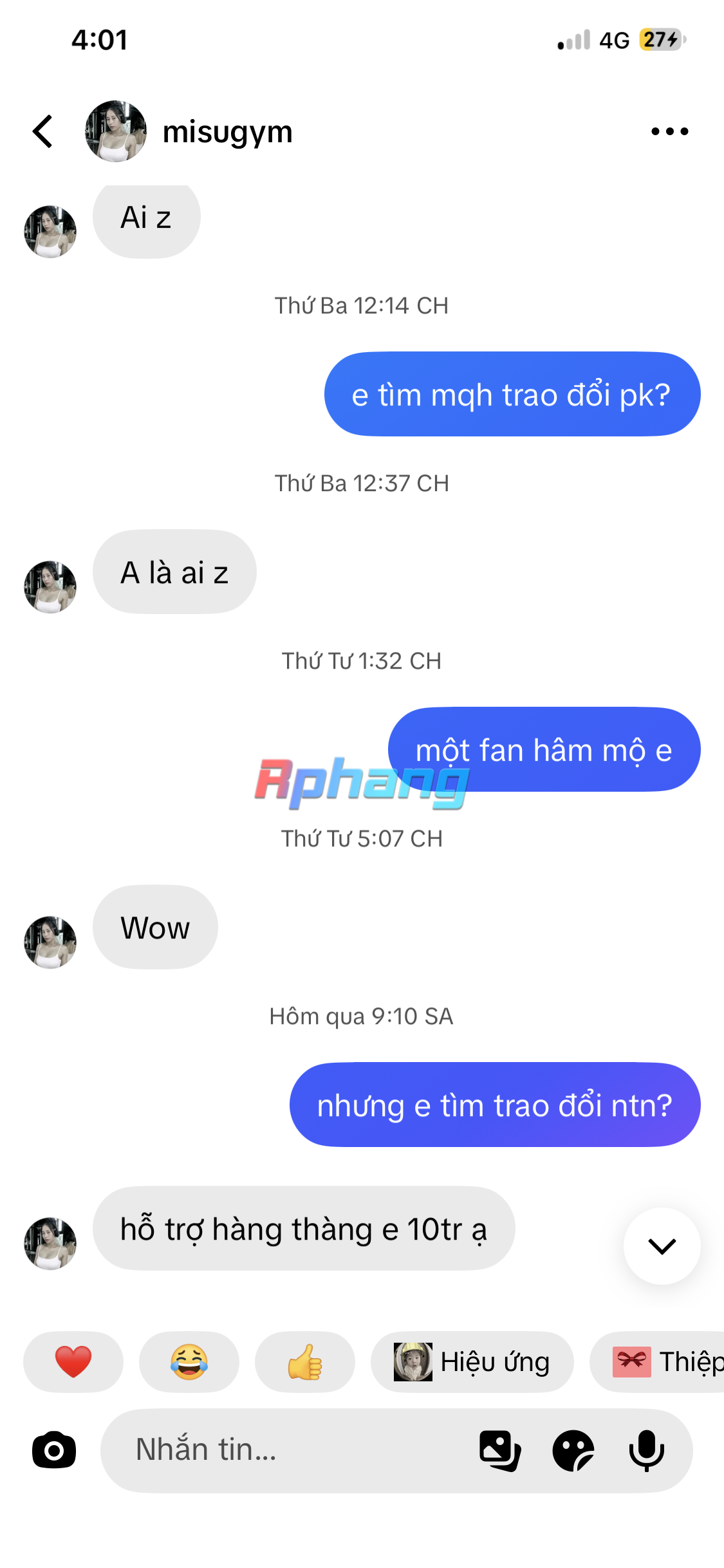Jump to the latest message with the down arrow
Screen dimensions: 724x1568
[x=662, y=1246]
